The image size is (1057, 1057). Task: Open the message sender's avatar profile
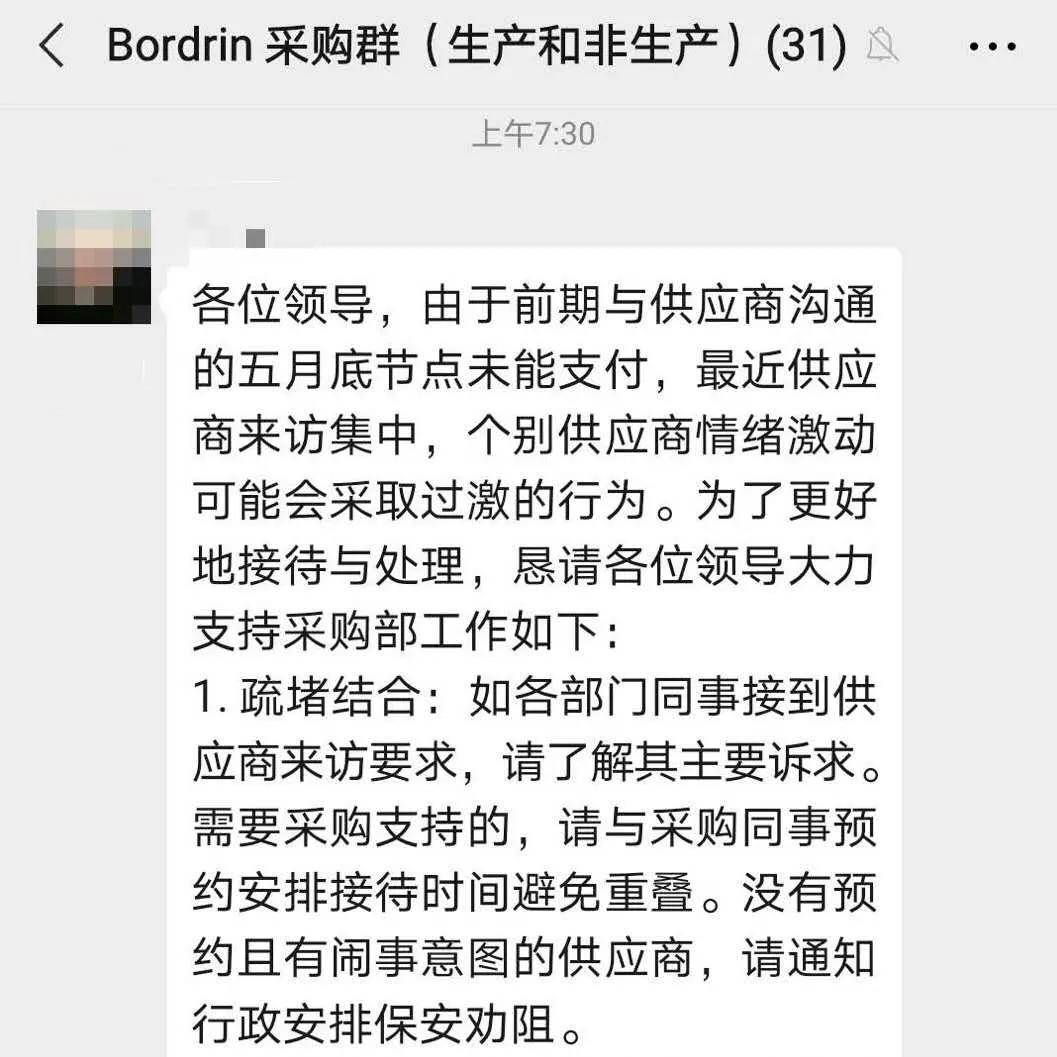pos(94,267)
